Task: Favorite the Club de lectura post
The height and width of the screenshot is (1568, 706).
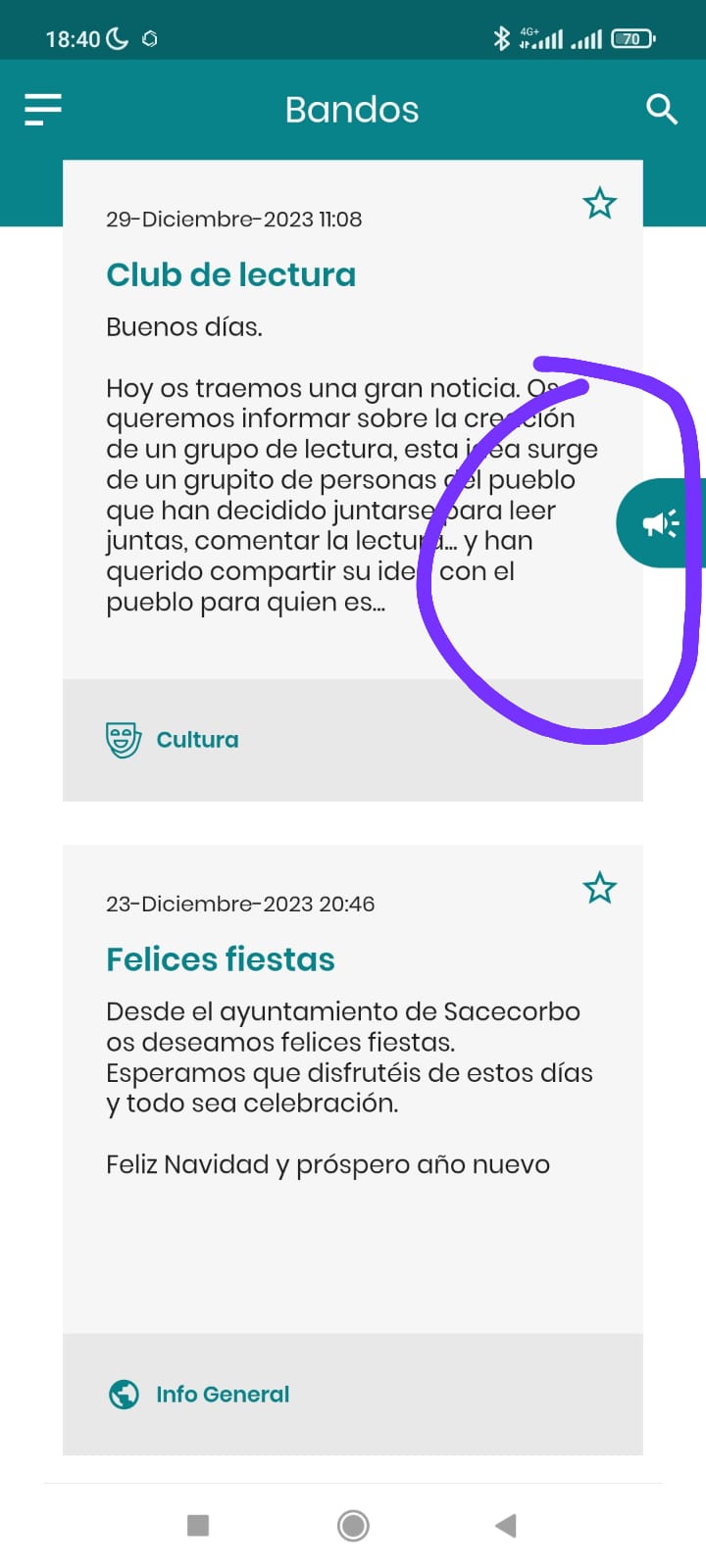Action: pos(599,204)
